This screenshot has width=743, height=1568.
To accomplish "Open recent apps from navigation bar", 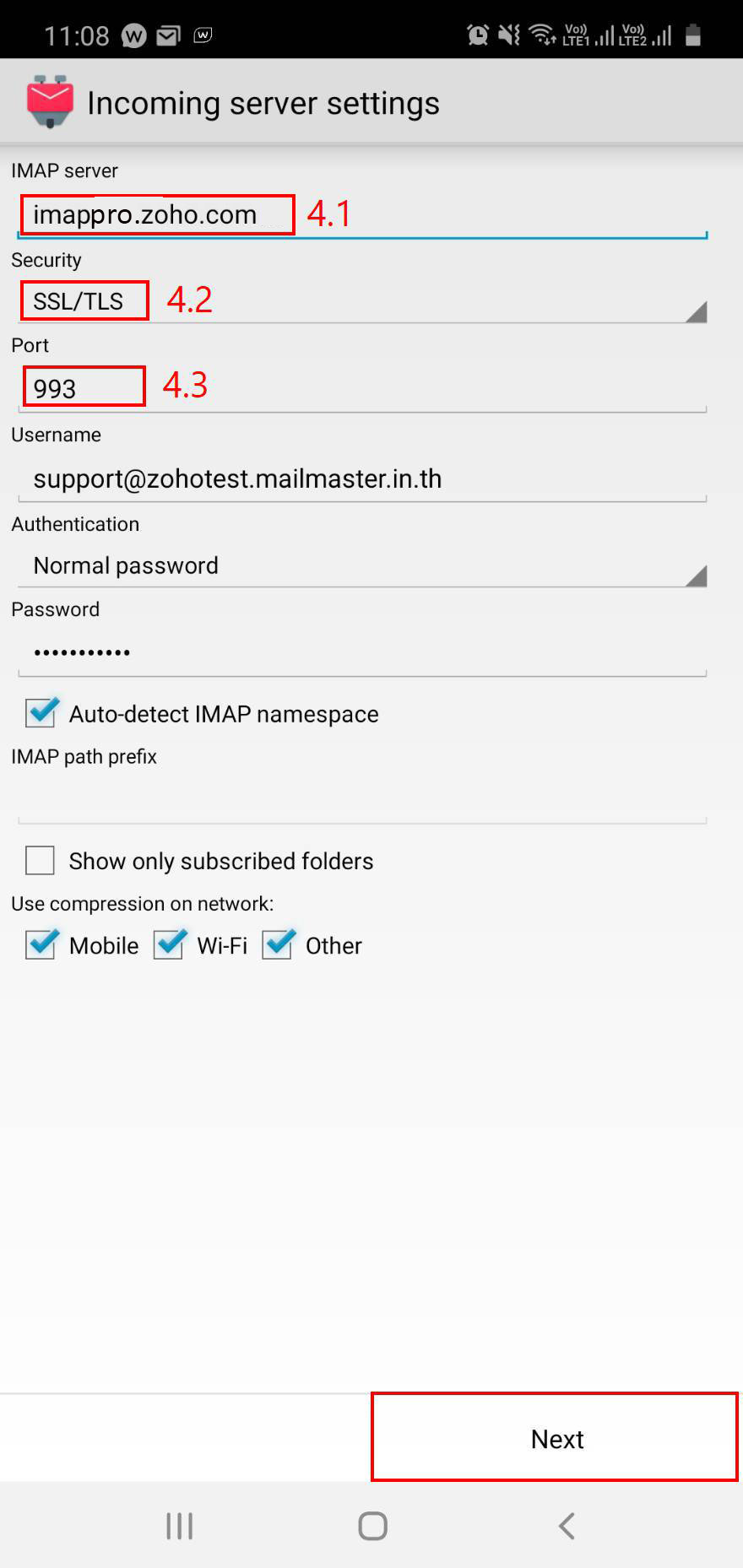I will 179,1526.
